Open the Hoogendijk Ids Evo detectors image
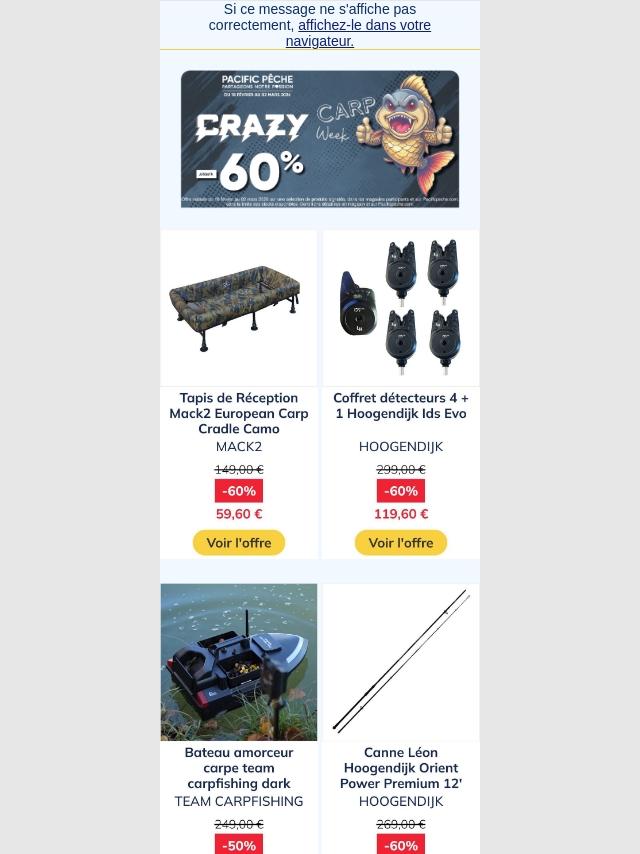 click(x=401, y=309)
